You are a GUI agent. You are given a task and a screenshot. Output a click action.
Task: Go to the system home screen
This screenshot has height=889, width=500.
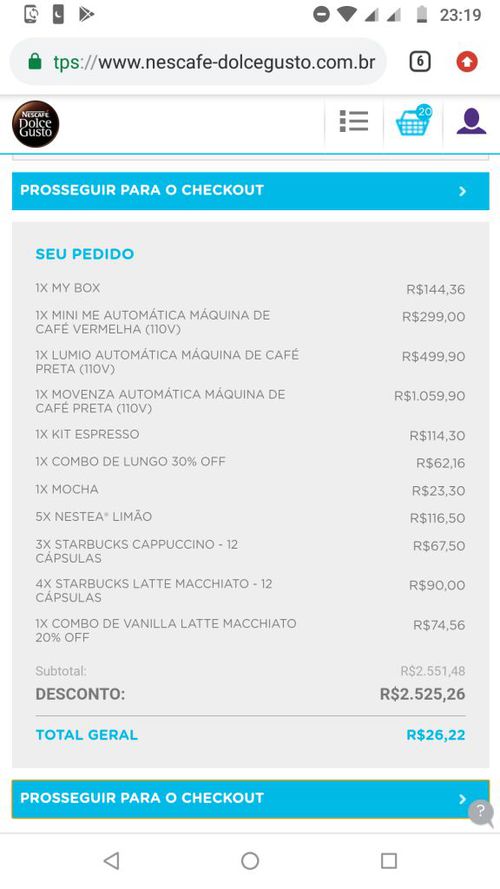pyautogui.click(x=250, y=861)
